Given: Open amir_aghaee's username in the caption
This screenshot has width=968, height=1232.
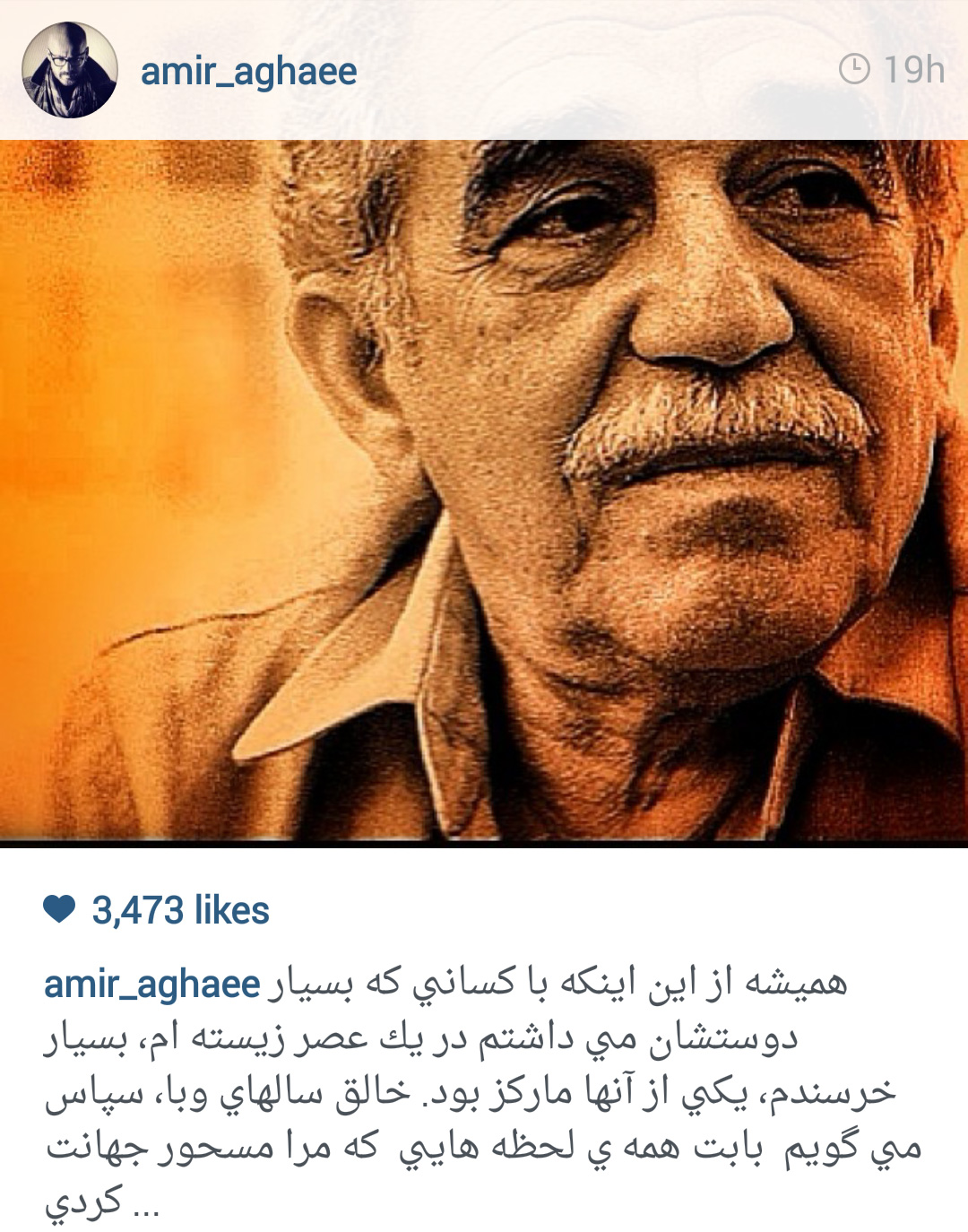Looking at the screenshot, I should click(151, 985).
